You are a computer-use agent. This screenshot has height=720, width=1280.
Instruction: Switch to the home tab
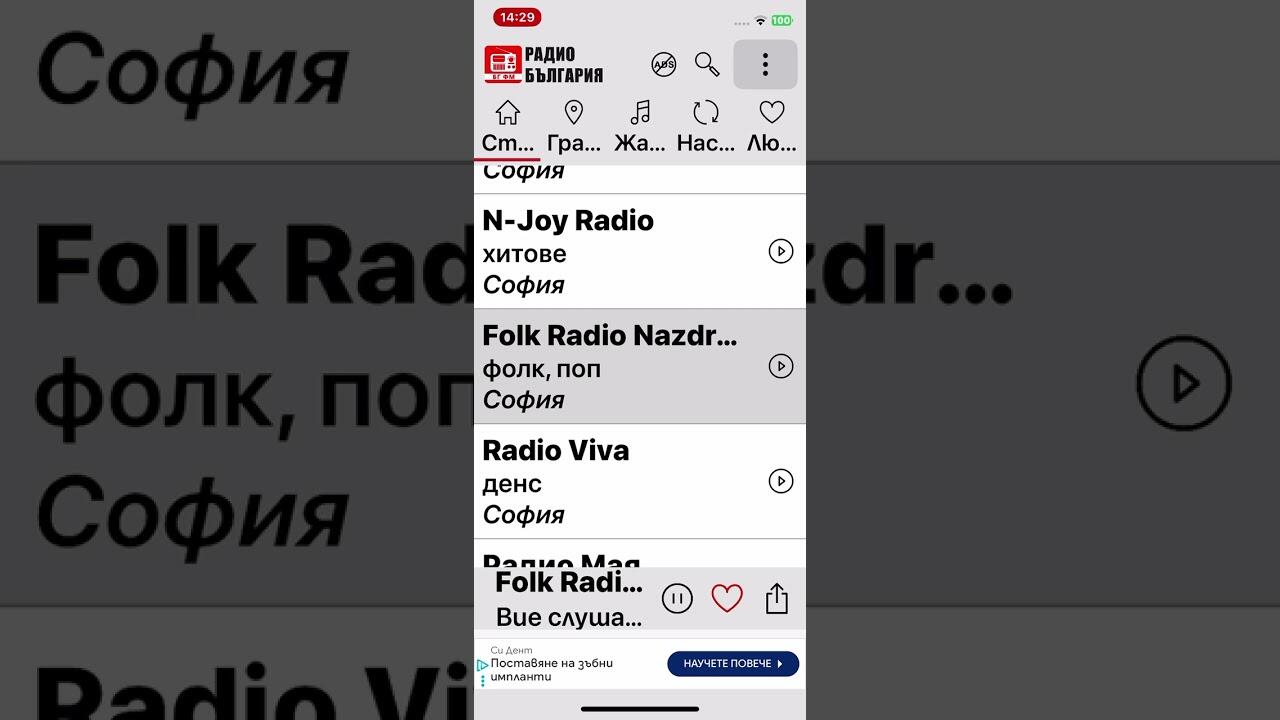[x=508, y=126]
